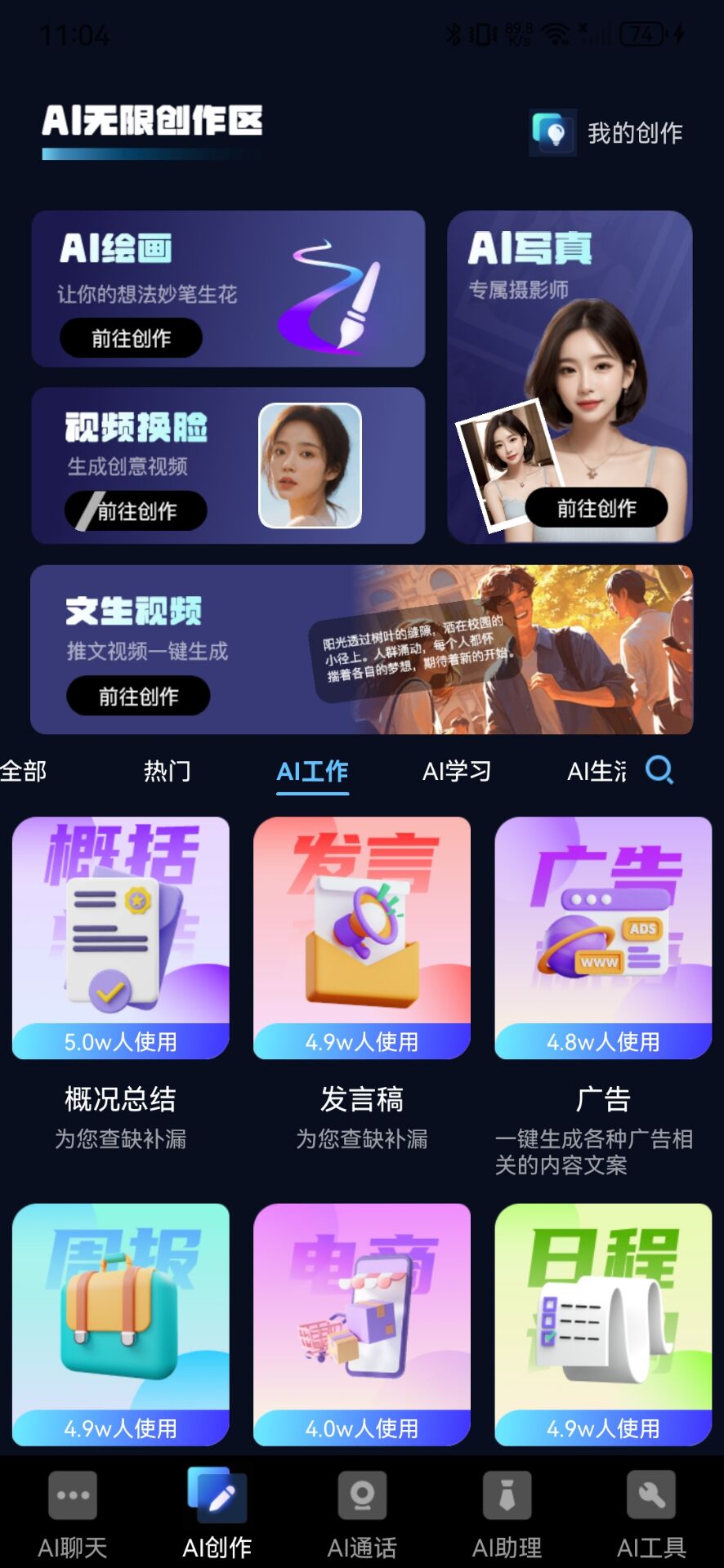Open the search magnifier icon
This screenshot has width=724, height=1568.
(x=659, y=770)
